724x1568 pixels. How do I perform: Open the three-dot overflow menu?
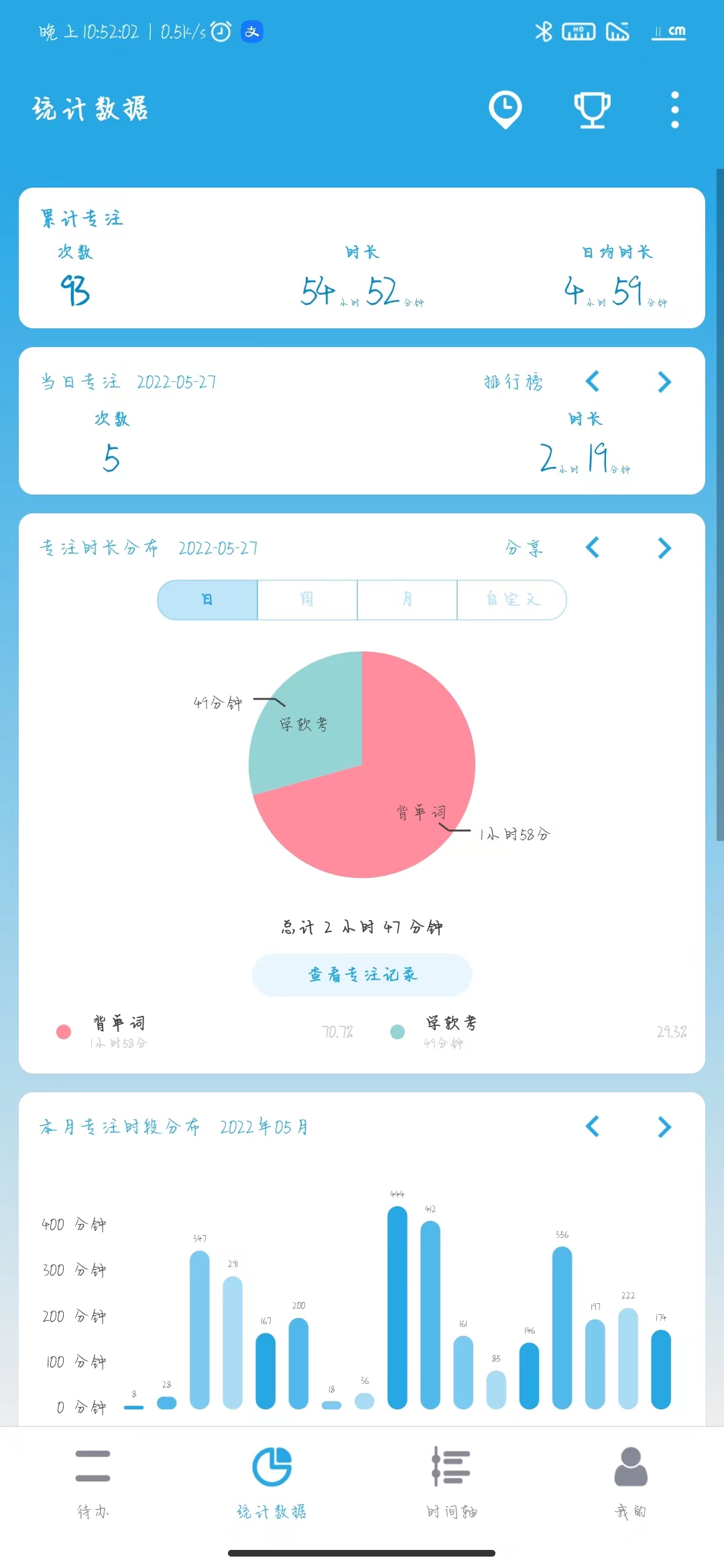[674, 109]
